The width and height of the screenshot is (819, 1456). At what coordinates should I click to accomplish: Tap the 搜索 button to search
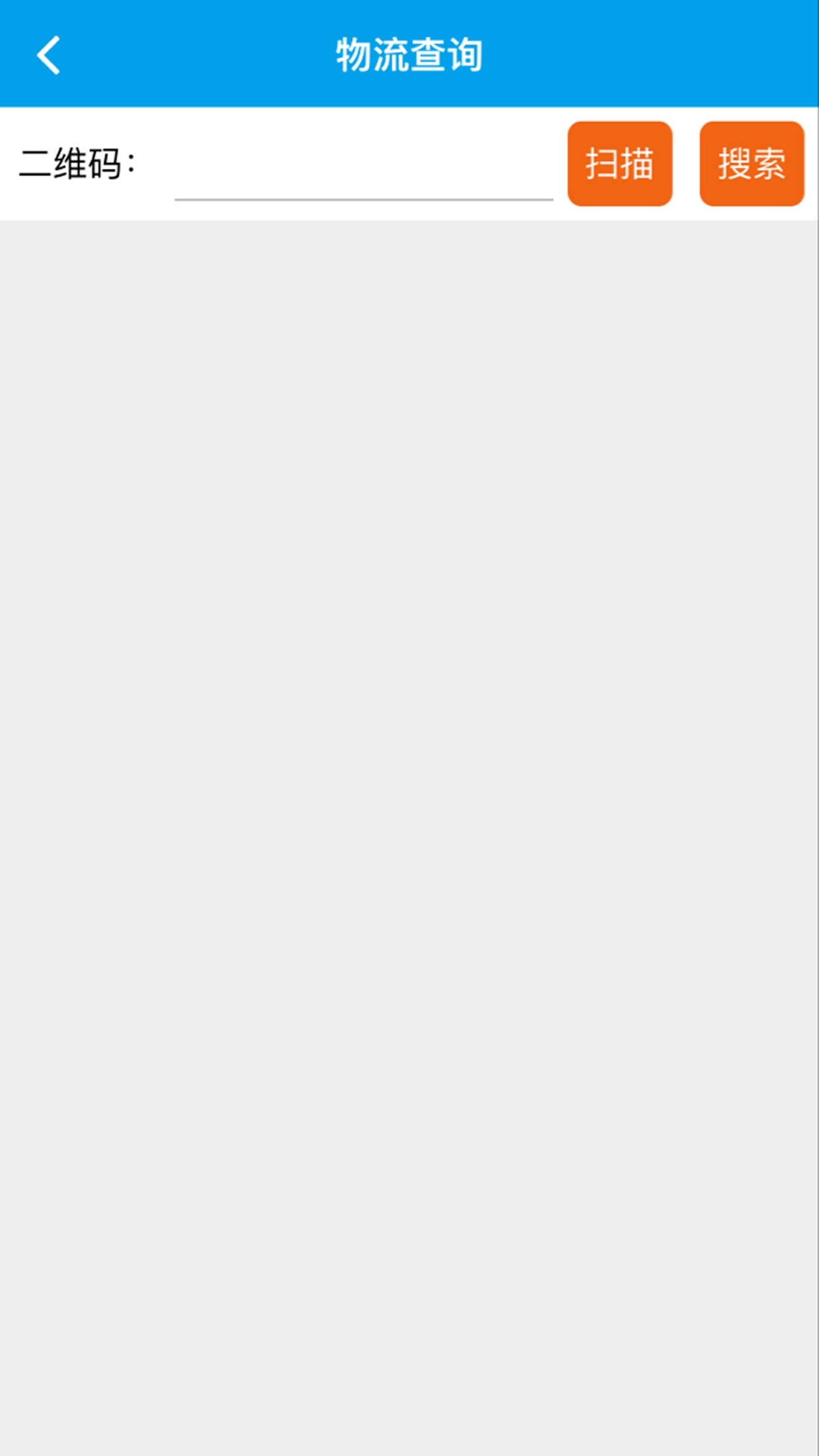tap(751, 164)
